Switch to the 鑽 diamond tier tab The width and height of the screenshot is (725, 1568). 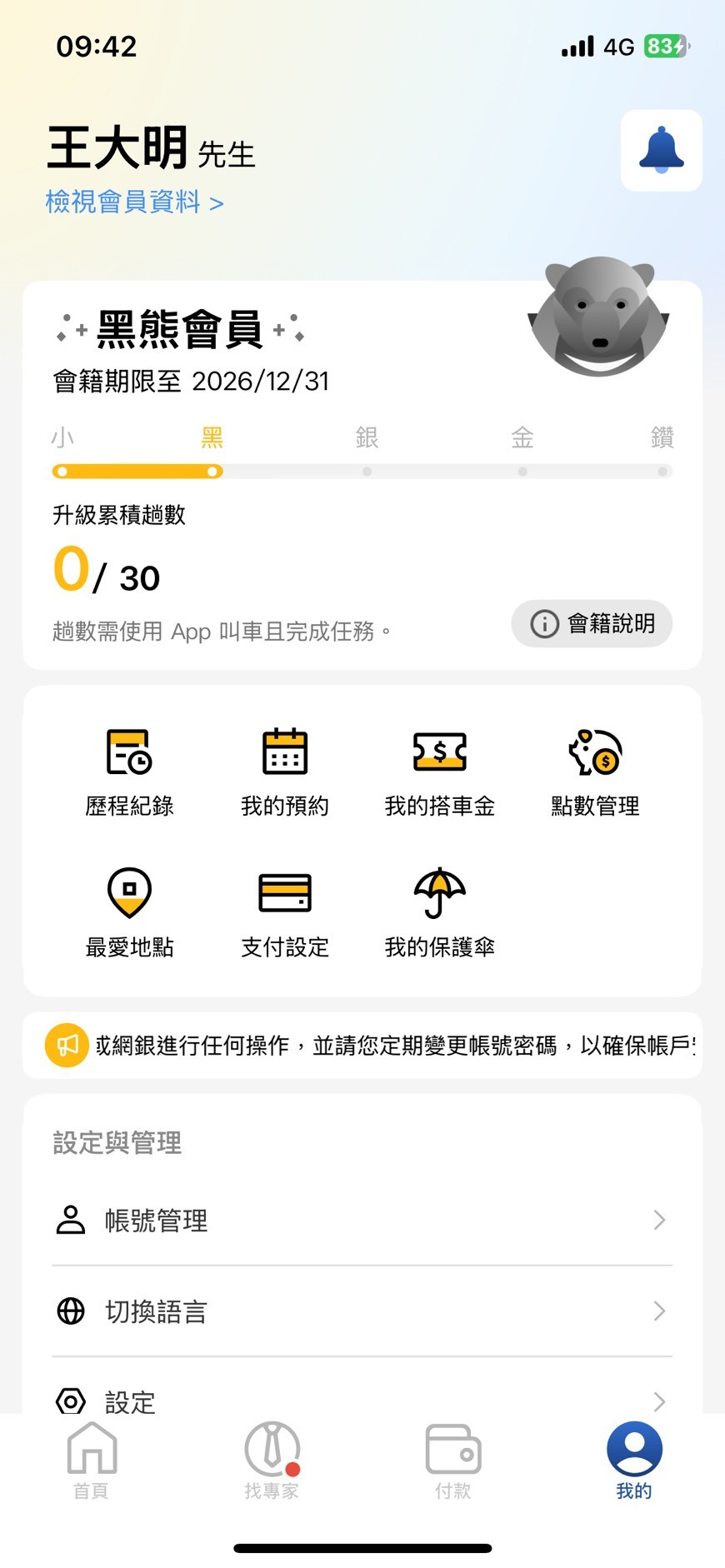click(x=662, y=437)
